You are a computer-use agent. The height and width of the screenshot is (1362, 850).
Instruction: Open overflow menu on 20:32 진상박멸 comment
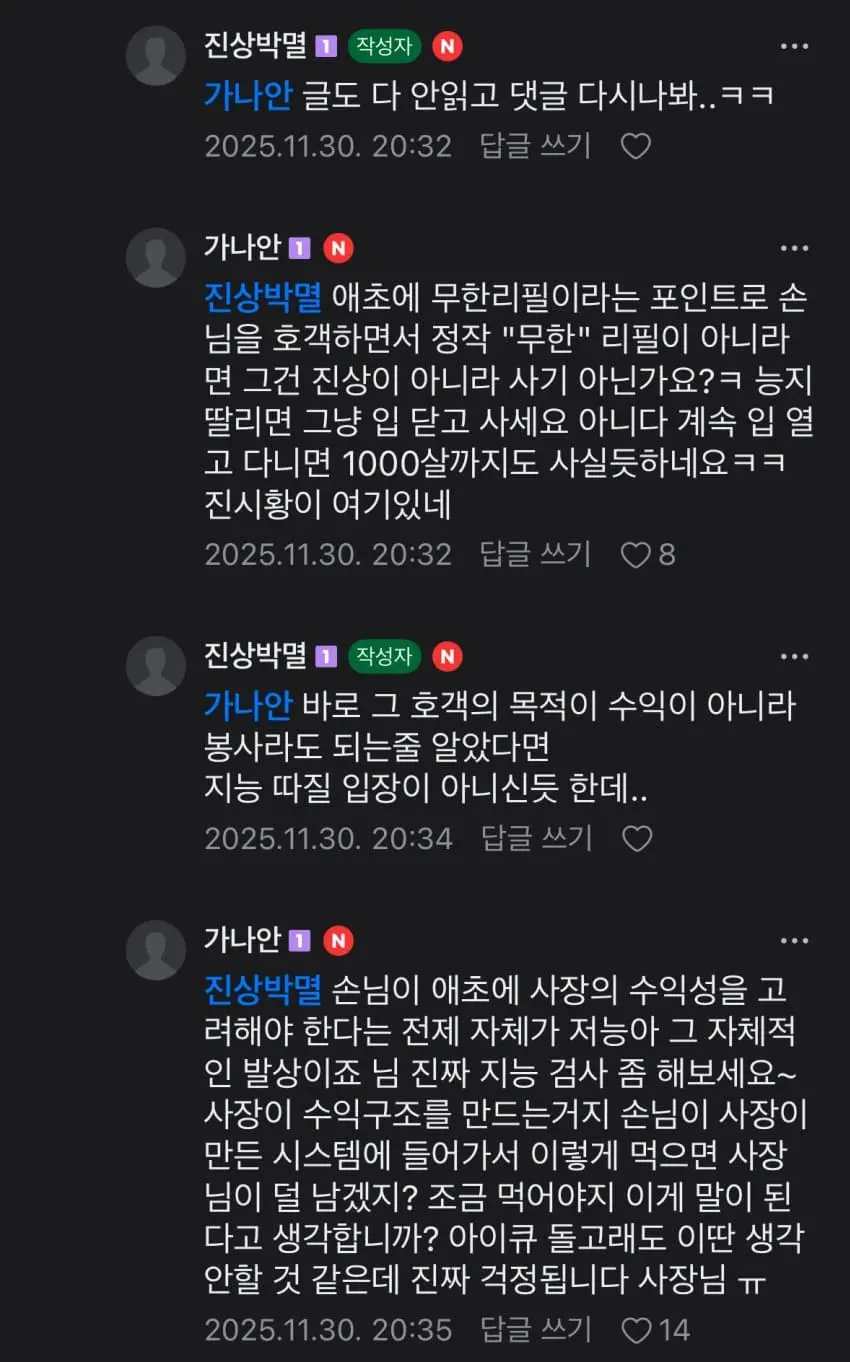(794, 46)
